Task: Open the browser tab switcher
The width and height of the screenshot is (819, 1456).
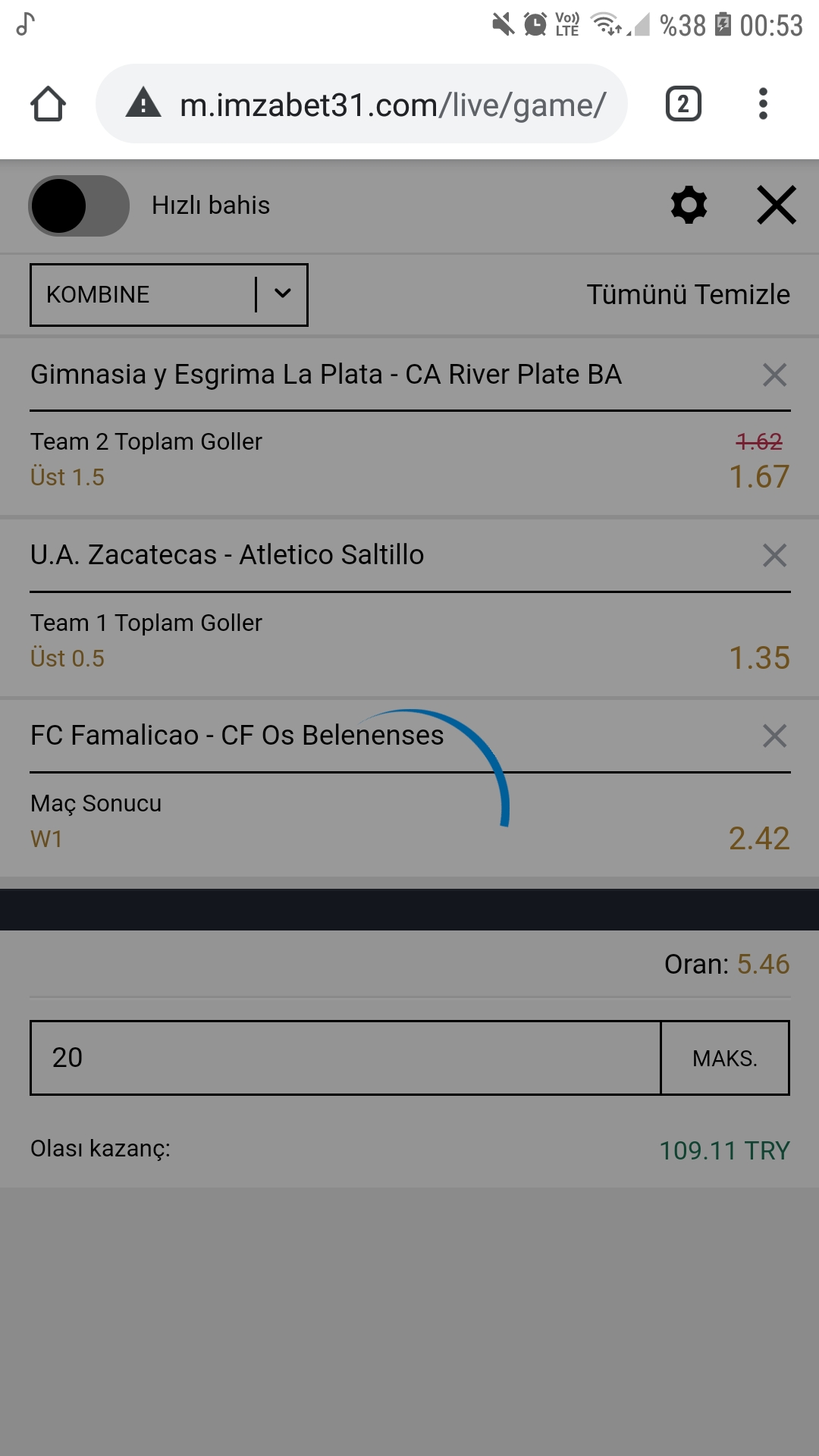Action: point(683,104)
